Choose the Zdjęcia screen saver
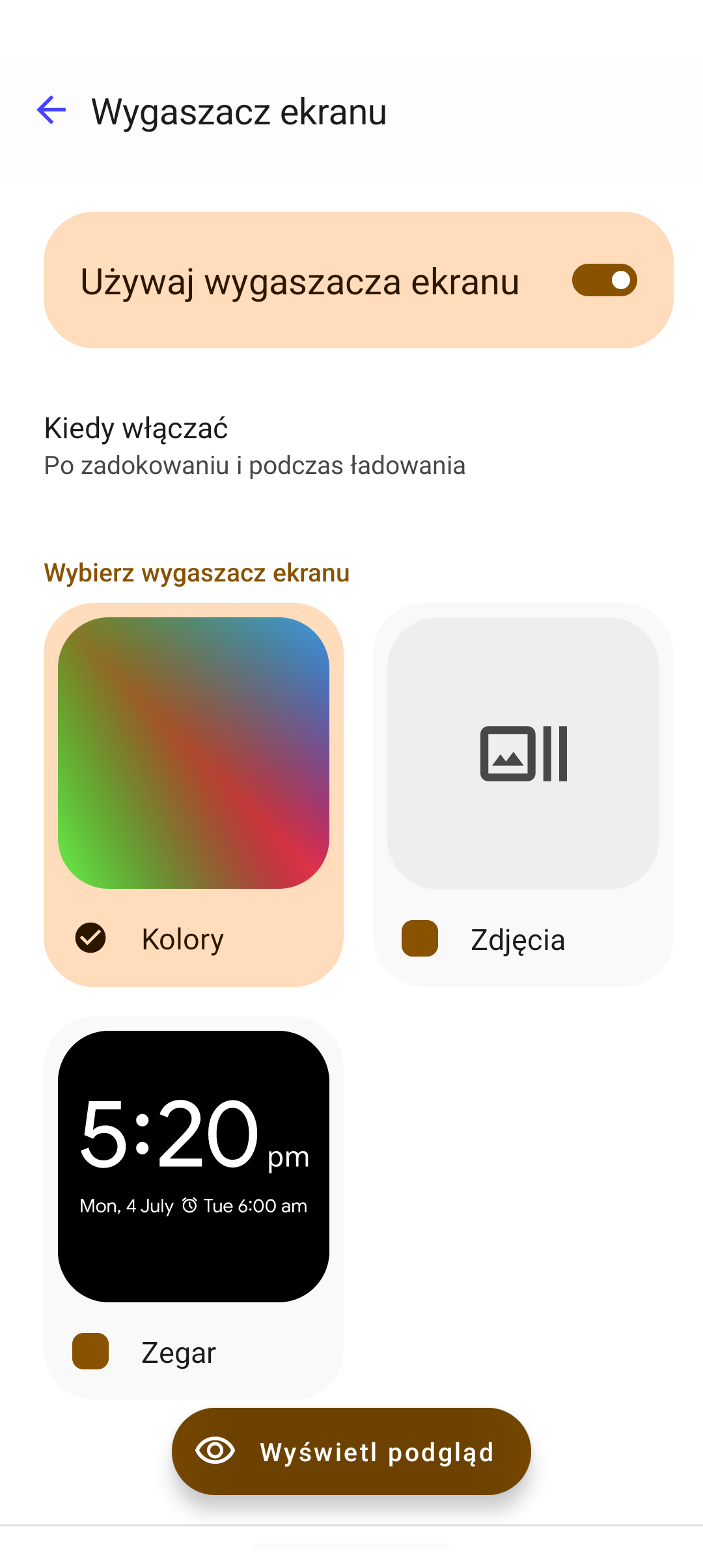703x1568 pixels. click(x=523, y=794)
